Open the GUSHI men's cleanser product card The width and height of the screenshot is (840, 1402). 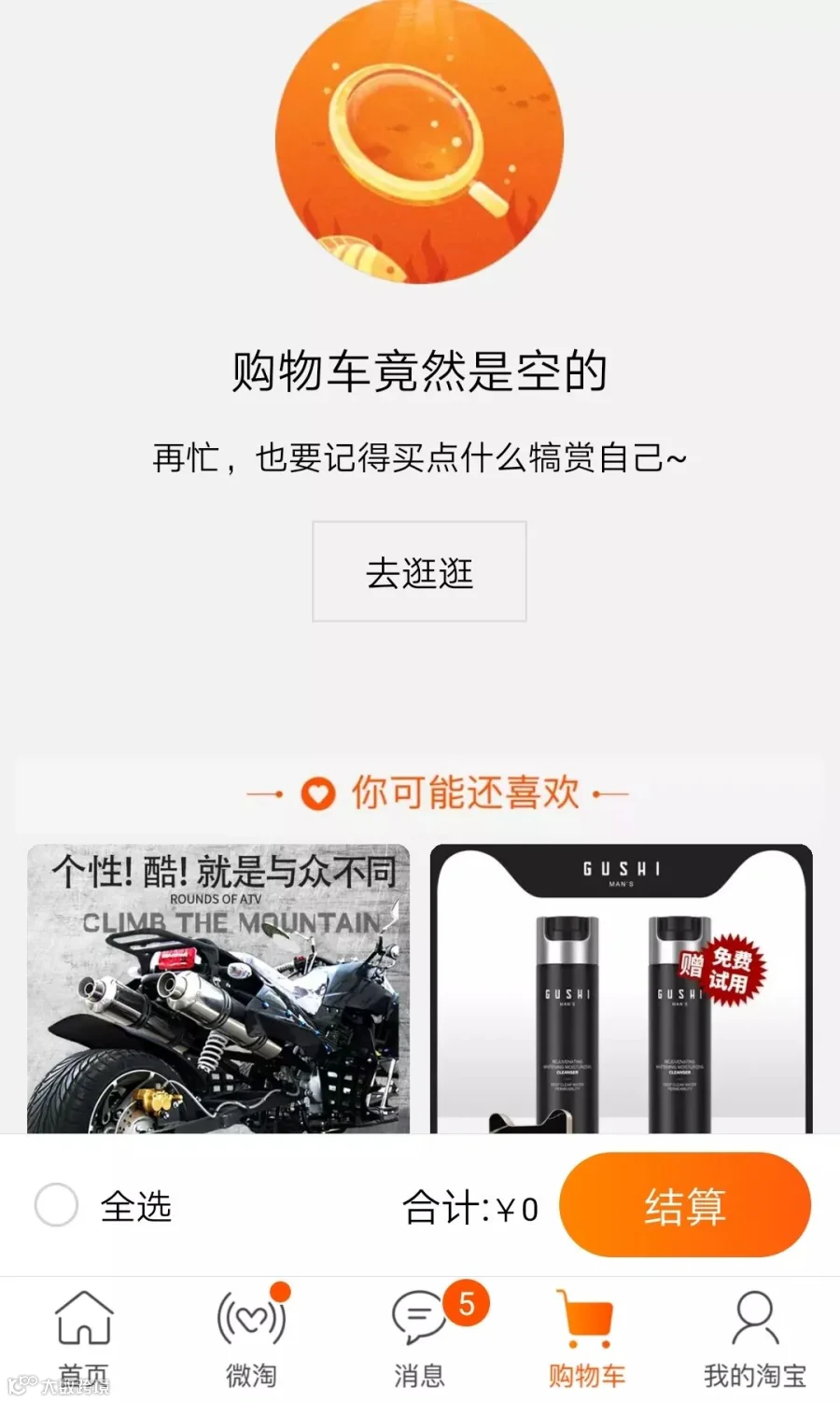pyautogui.click(x=621, y=988)
